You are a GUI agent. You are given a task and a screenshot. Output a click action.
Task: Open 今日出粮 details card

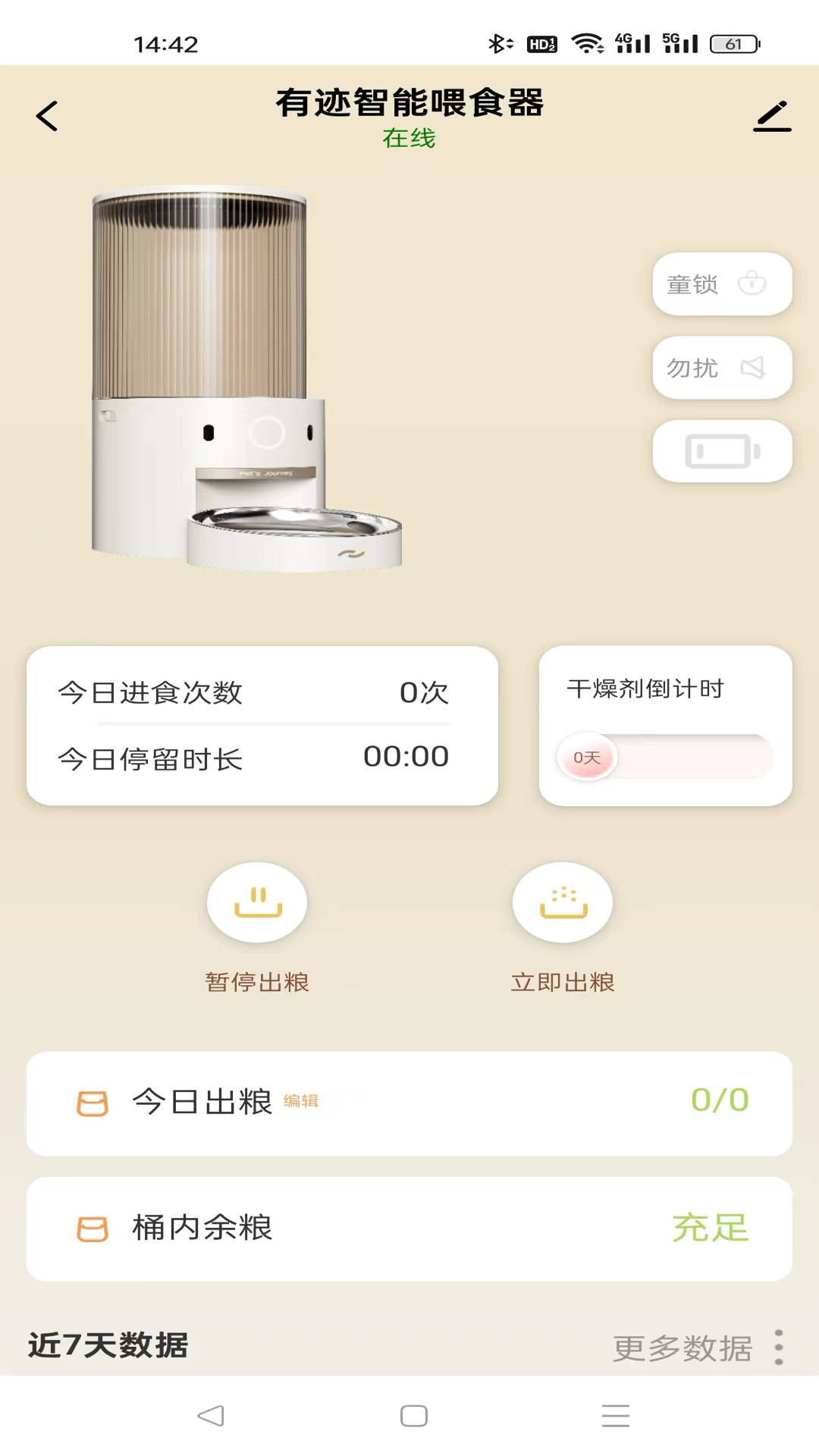pyautogui.click(x=409, y=1101)
